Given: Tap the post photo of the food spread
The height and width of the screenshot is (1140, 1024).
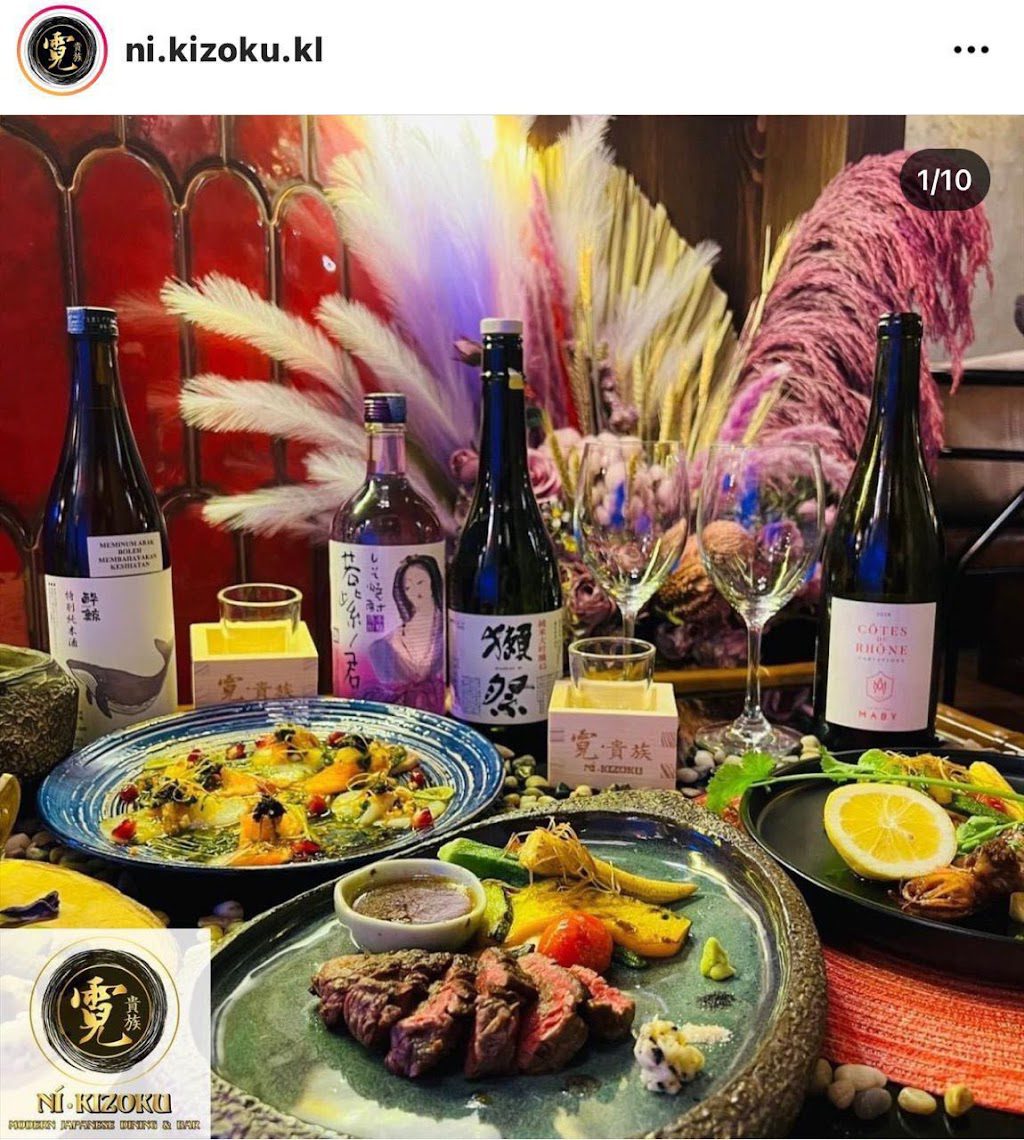Looking at the screenshot, I should pos(512,620).
